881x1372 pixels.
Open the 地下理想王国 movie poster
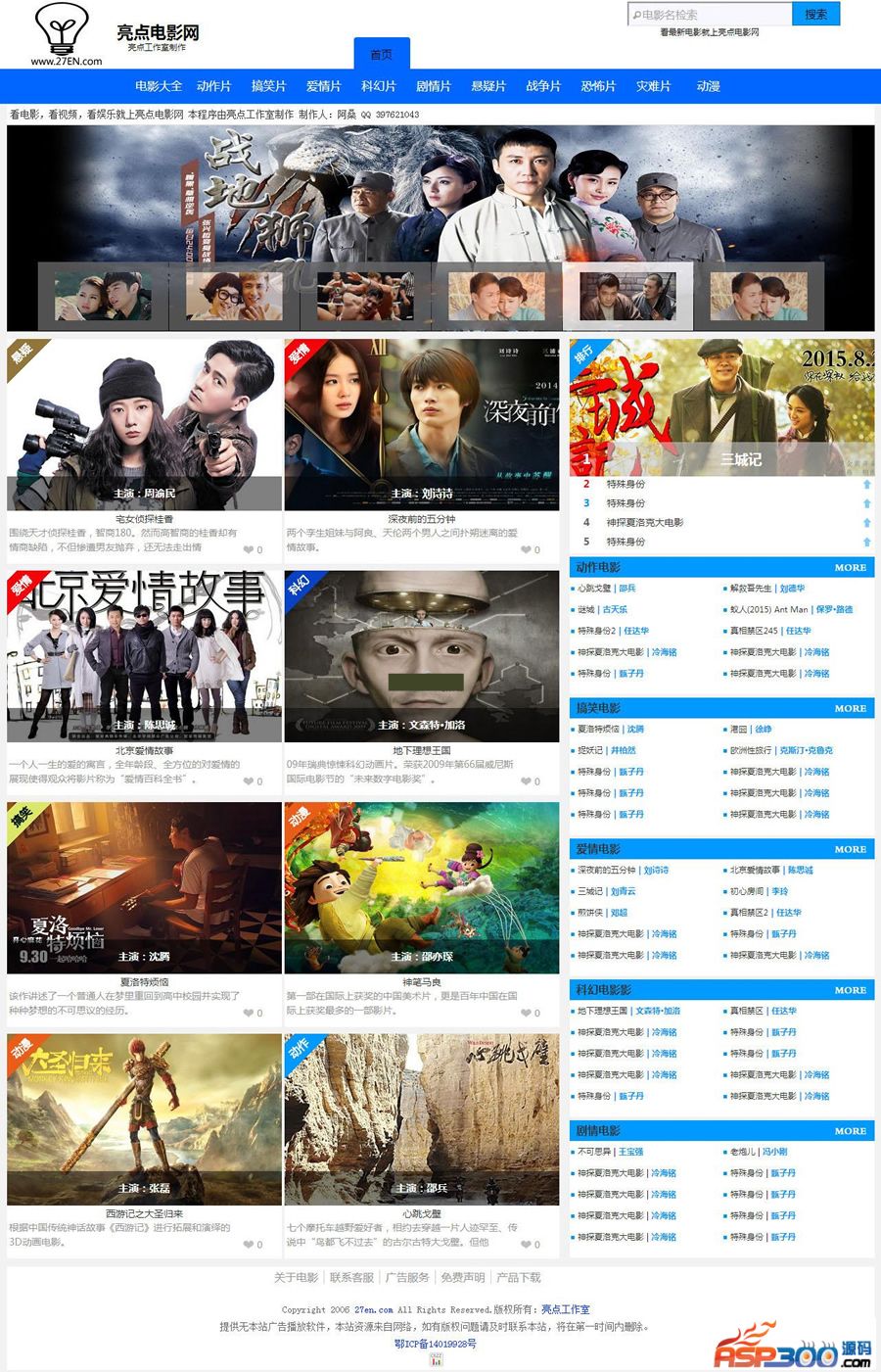click(421, 656)
